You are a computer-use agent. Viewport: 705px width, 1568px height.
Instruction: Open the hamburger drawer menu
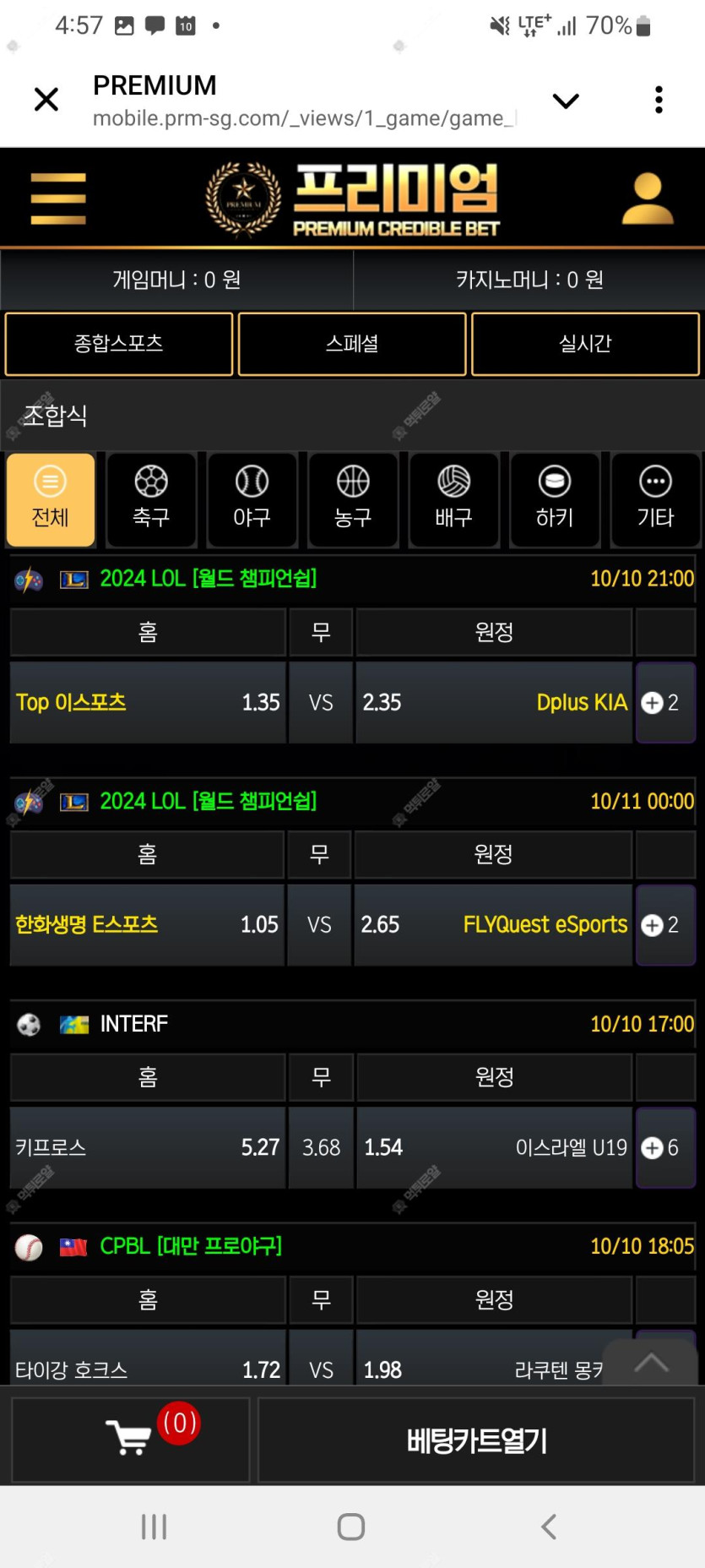click(x=58, y=199)
